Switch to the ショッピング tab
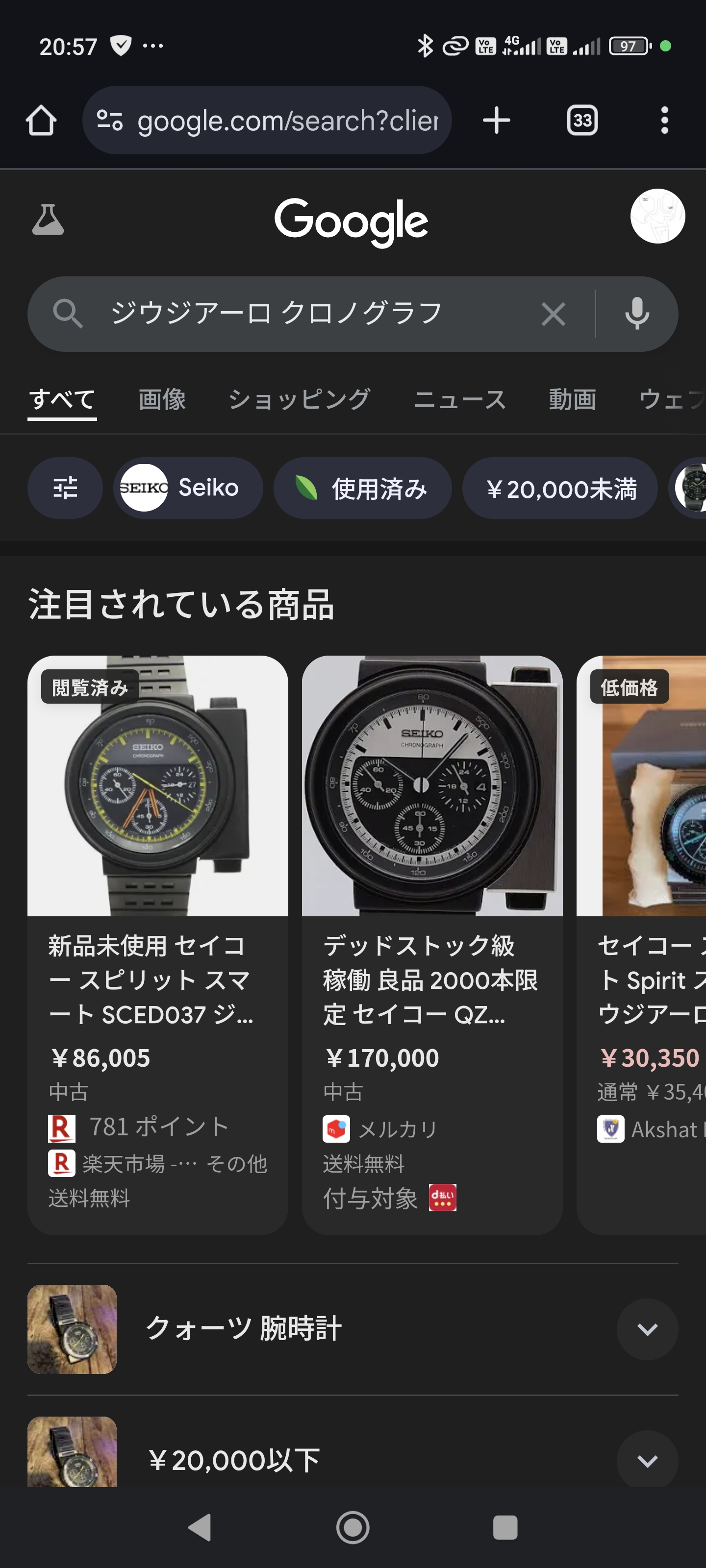Screen dimensions: 706x1568 pos(299,399)
